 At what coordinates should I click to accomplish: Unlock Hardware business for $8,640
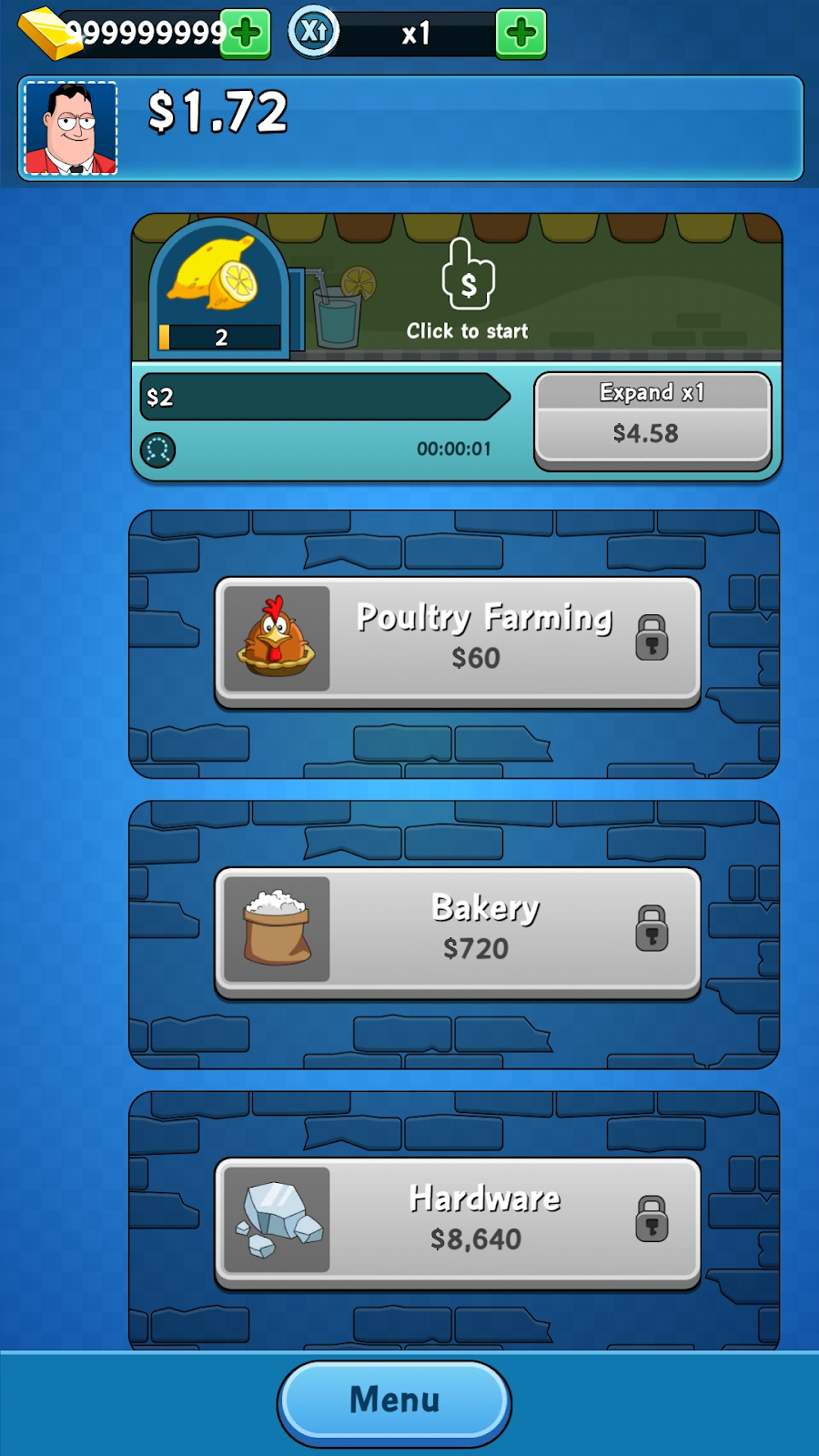tap(458, 1223)
